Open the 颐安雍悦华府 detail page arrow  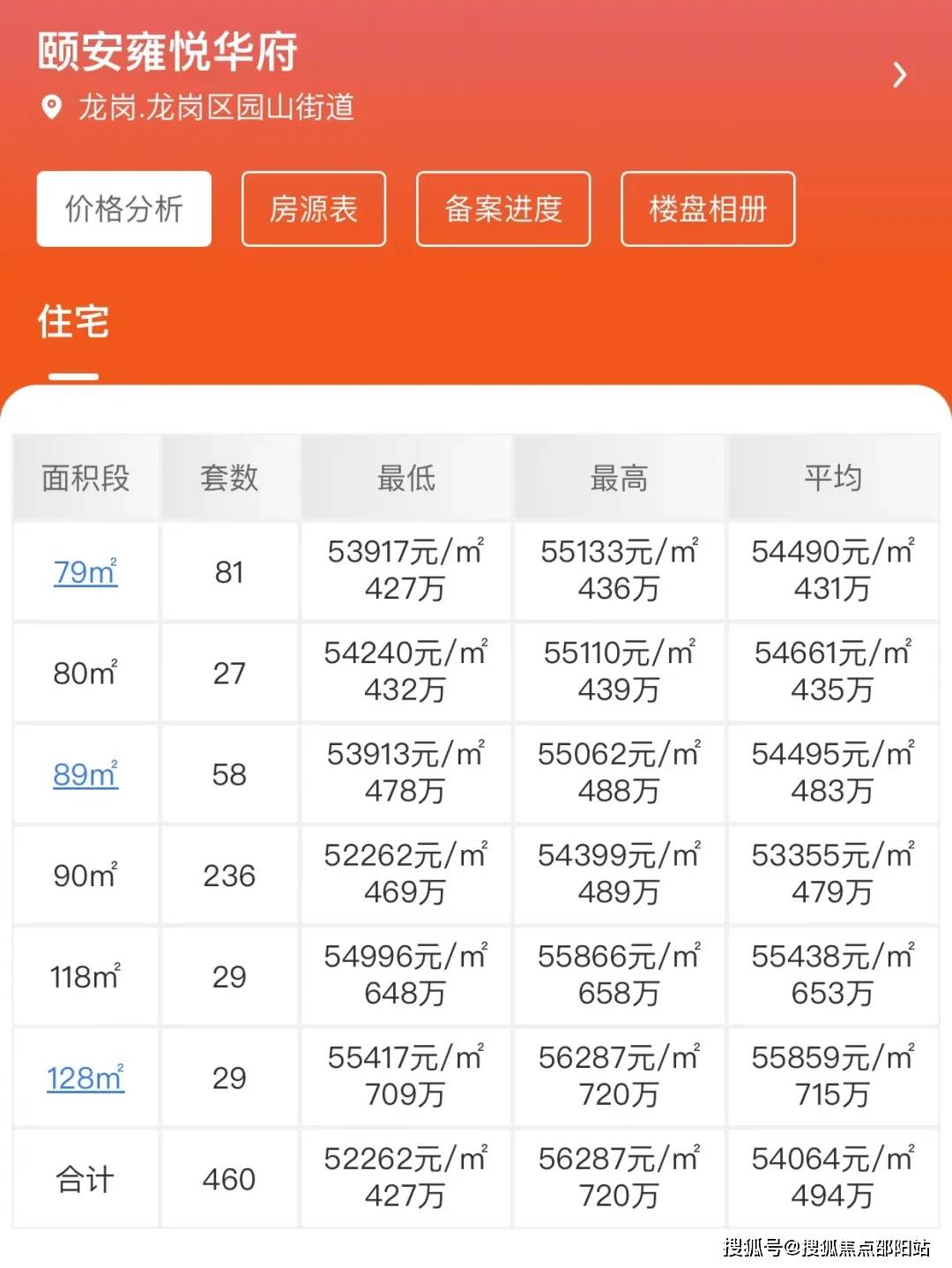[x=900, y=76]
